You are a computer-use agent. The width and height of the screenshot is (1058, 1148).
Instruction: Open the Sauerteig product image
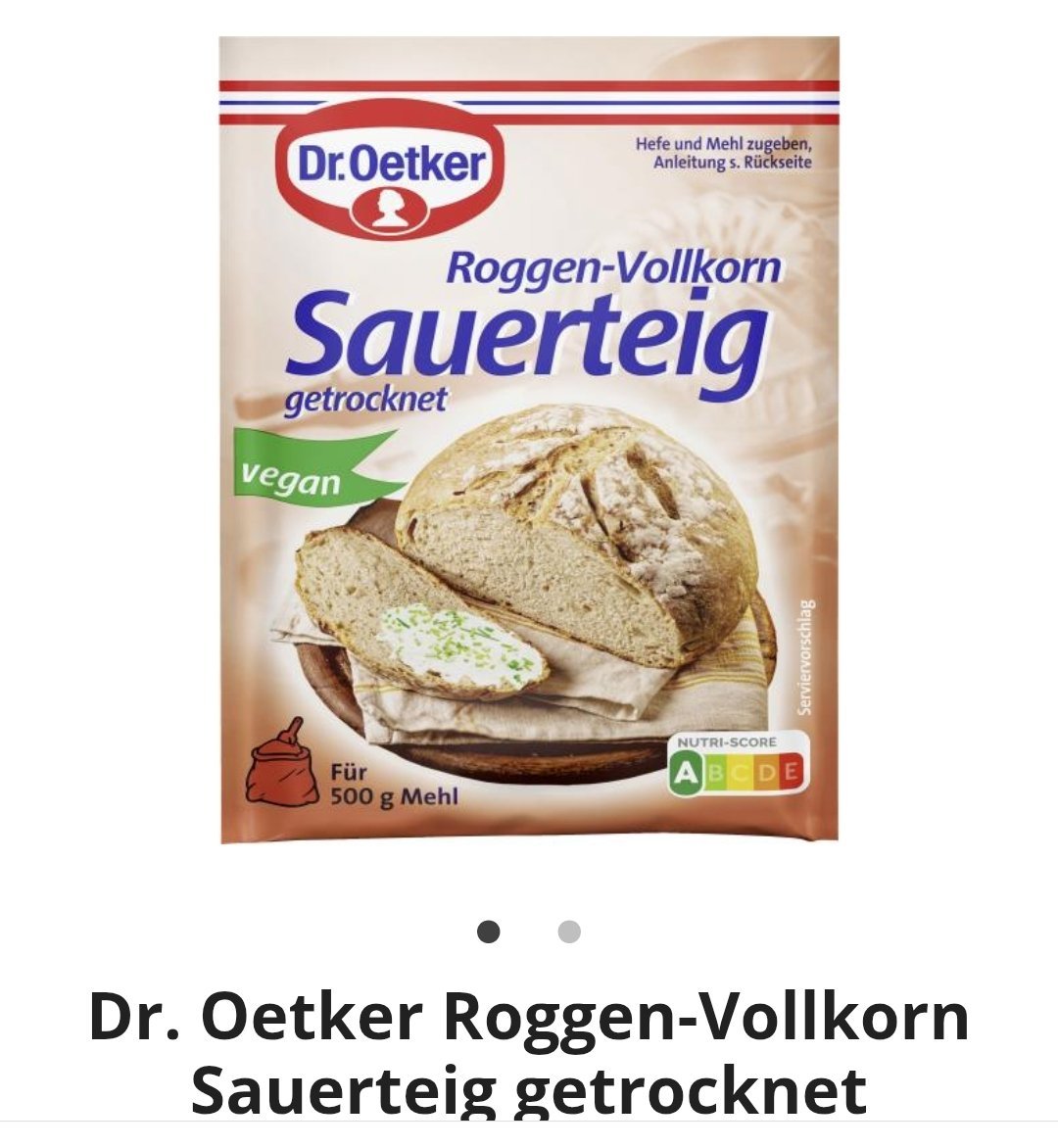[529, 440]
